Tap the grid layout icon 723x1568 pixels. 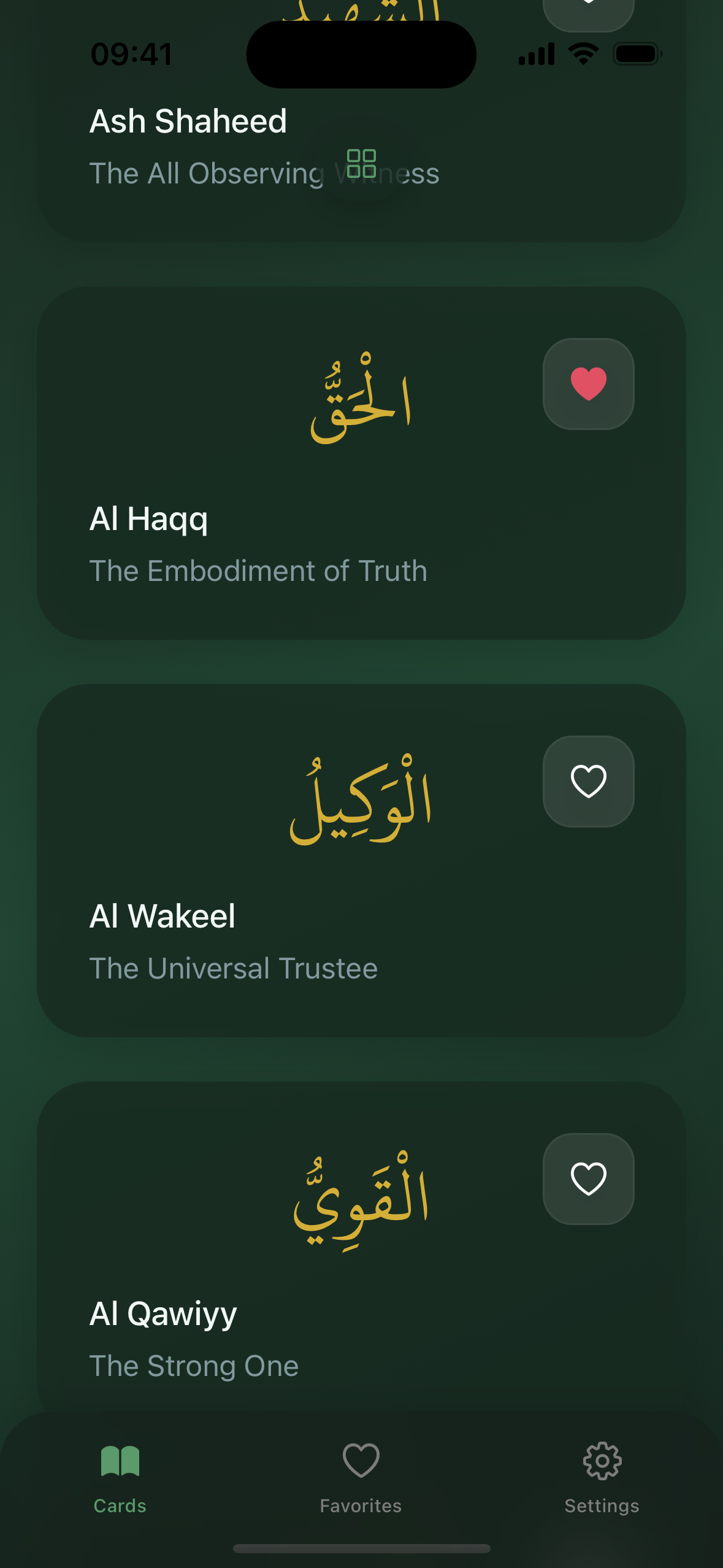361,164
